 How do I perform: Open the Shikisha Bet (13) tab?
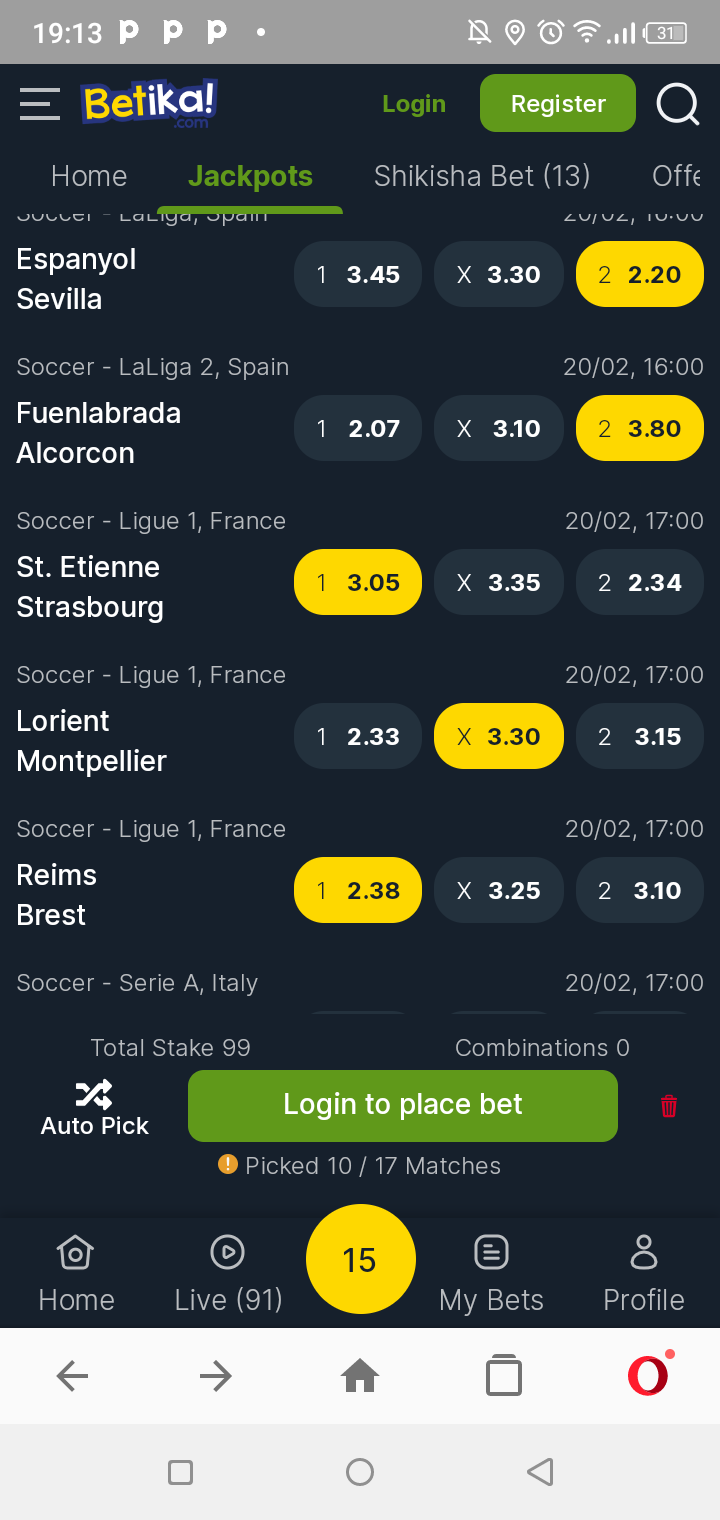tap(482, 176)
